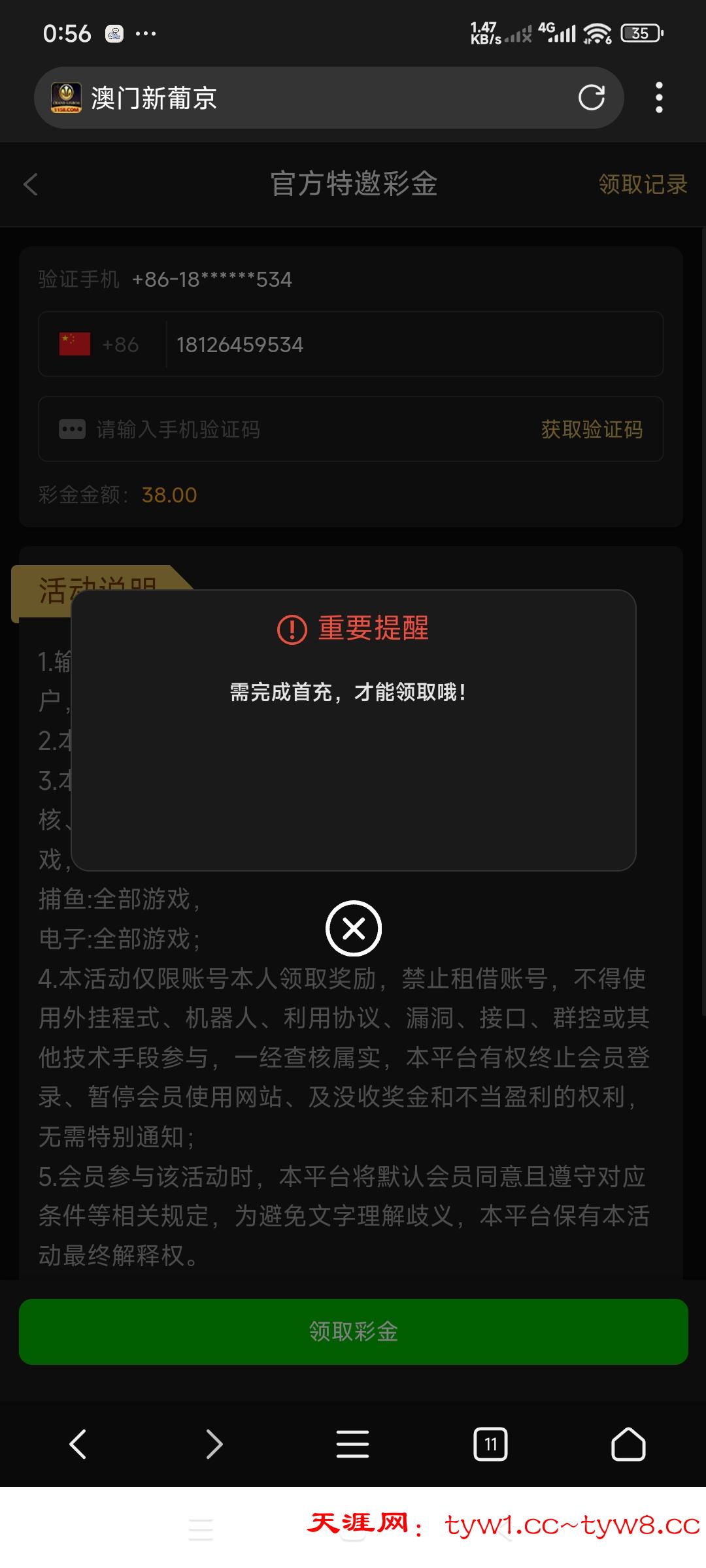Tap the hamburger menu in bottom navigation
The height and width of the screenshot is (1568, 706).
(352, 1445)
